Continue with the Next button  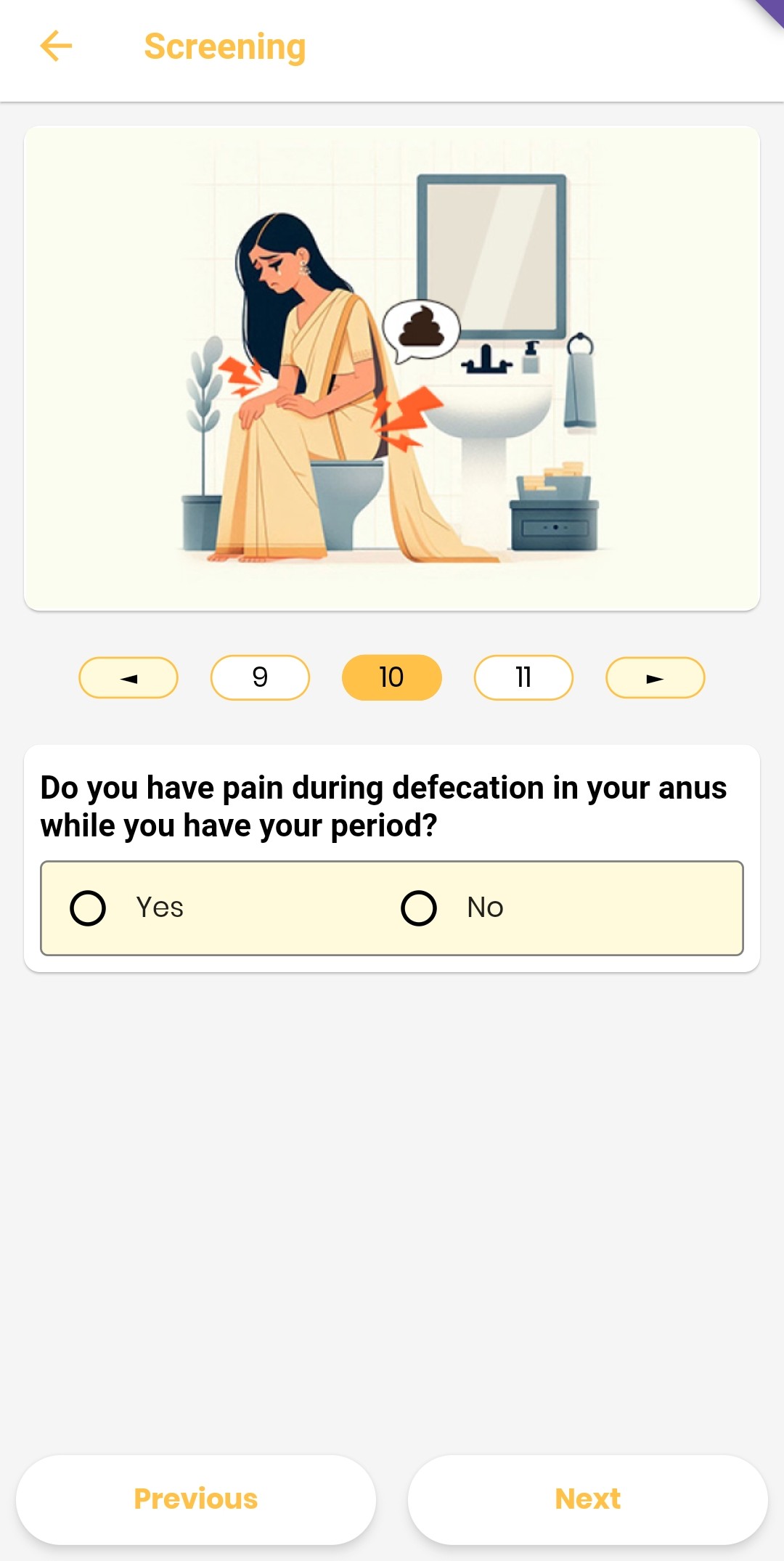click(x=587, y=1499)
